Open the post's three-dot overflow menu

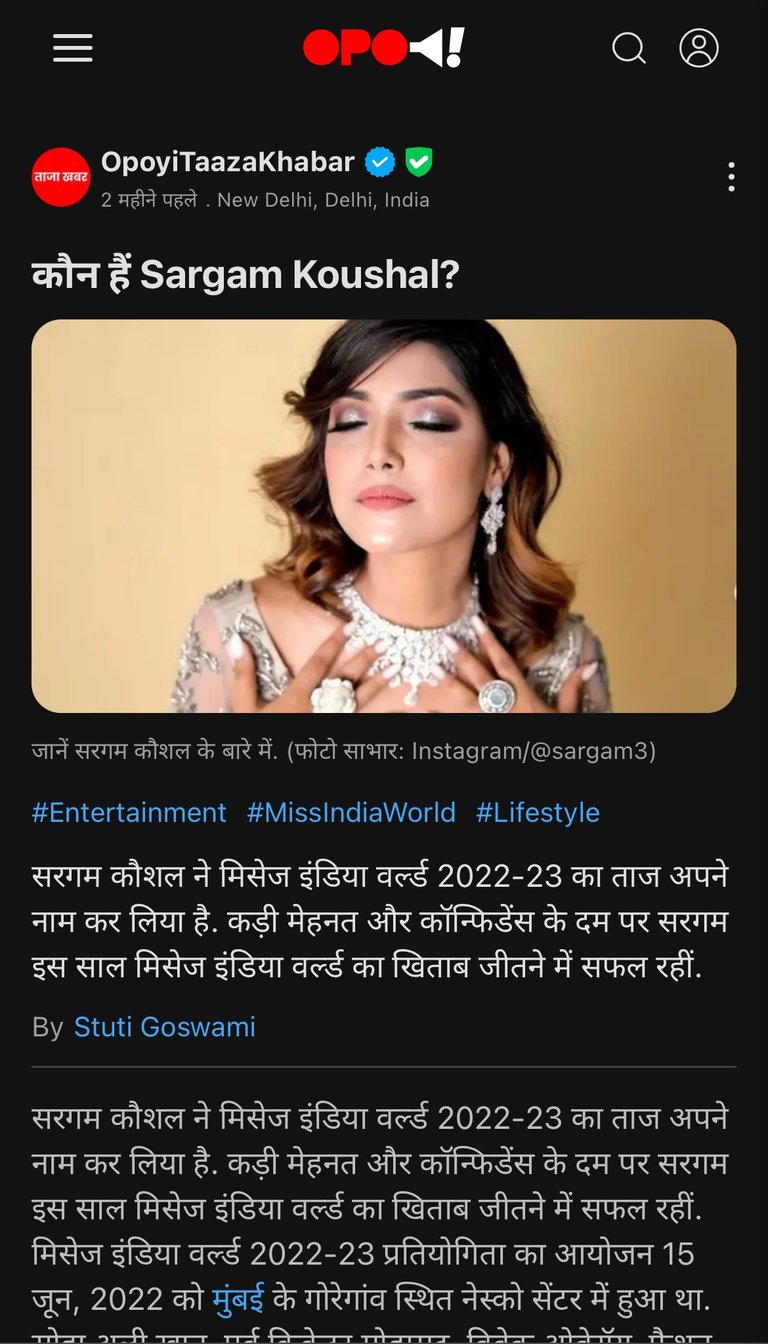tap(731, 177)
